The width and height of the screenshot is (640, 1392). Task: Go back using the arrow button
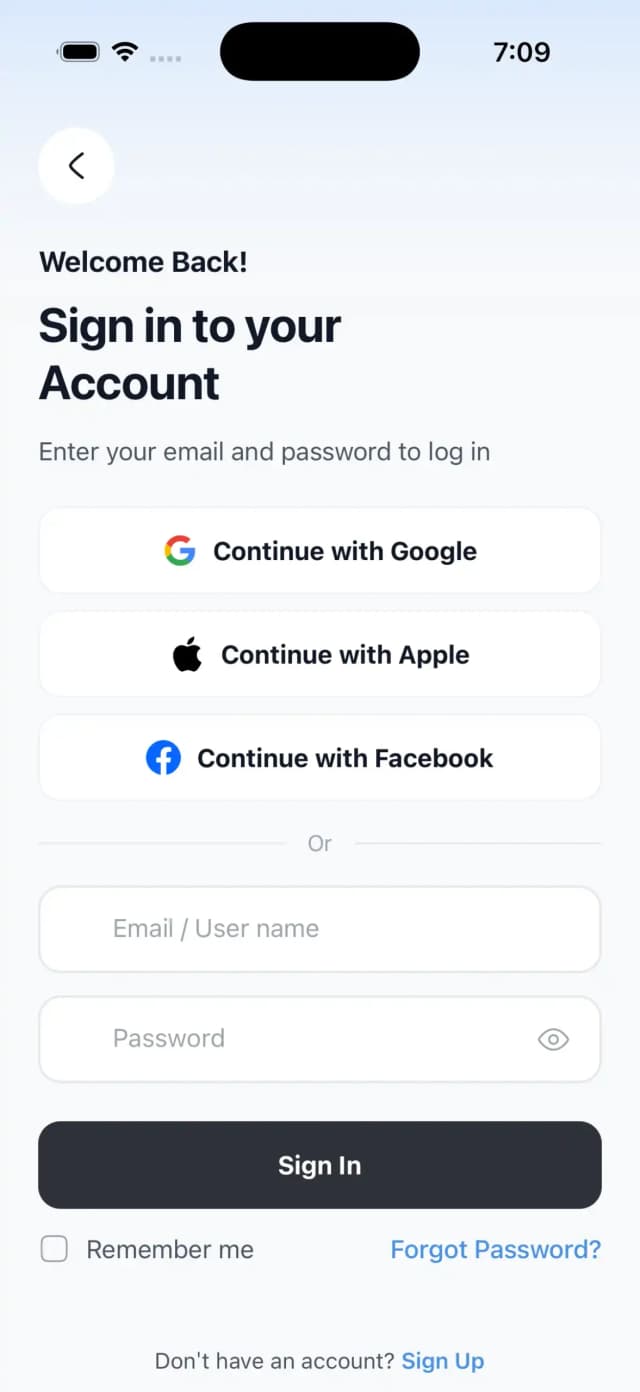point(76,166)
